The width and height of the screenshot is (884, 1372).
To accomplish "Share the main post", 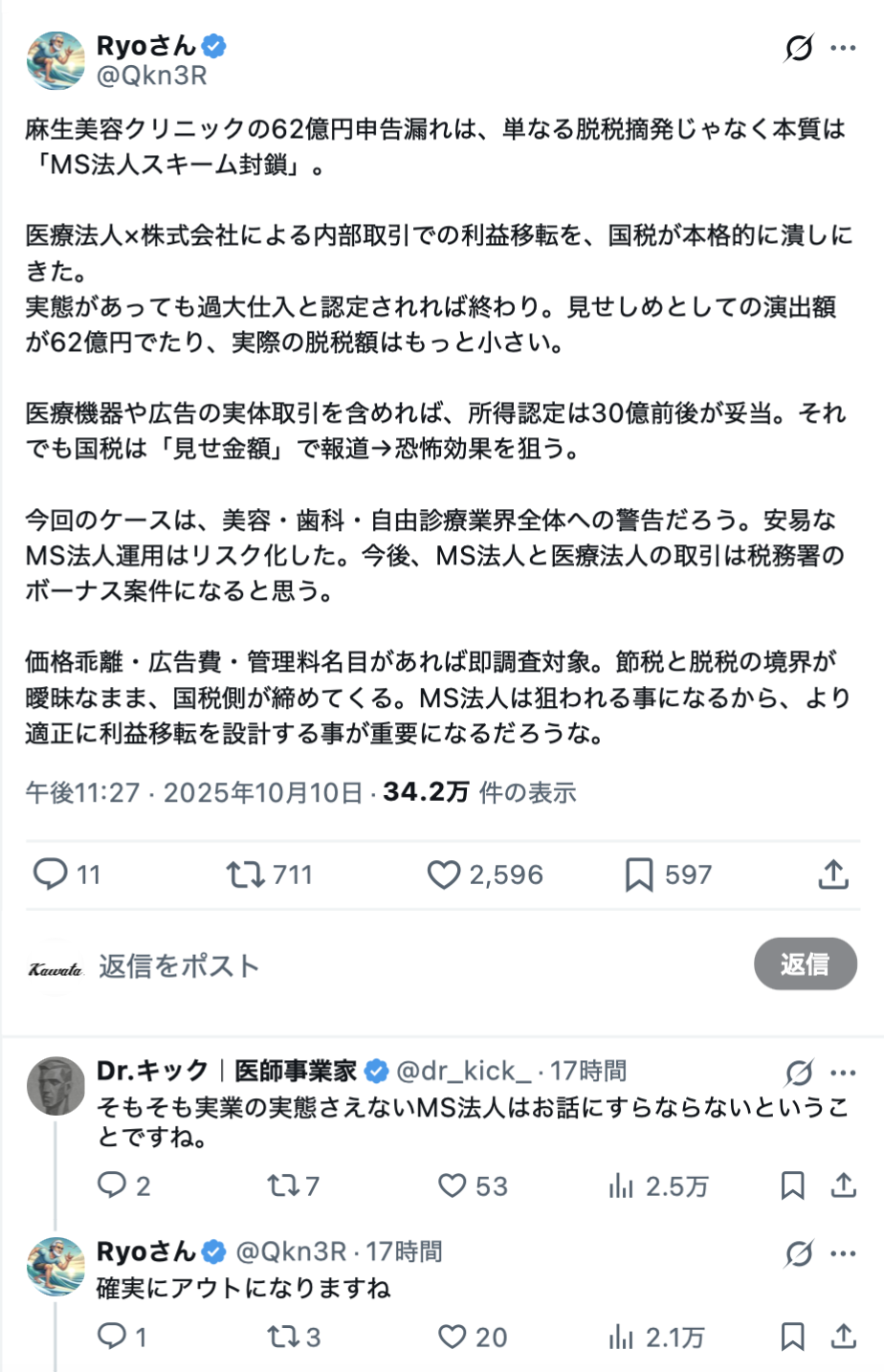I will coord(833,874).
